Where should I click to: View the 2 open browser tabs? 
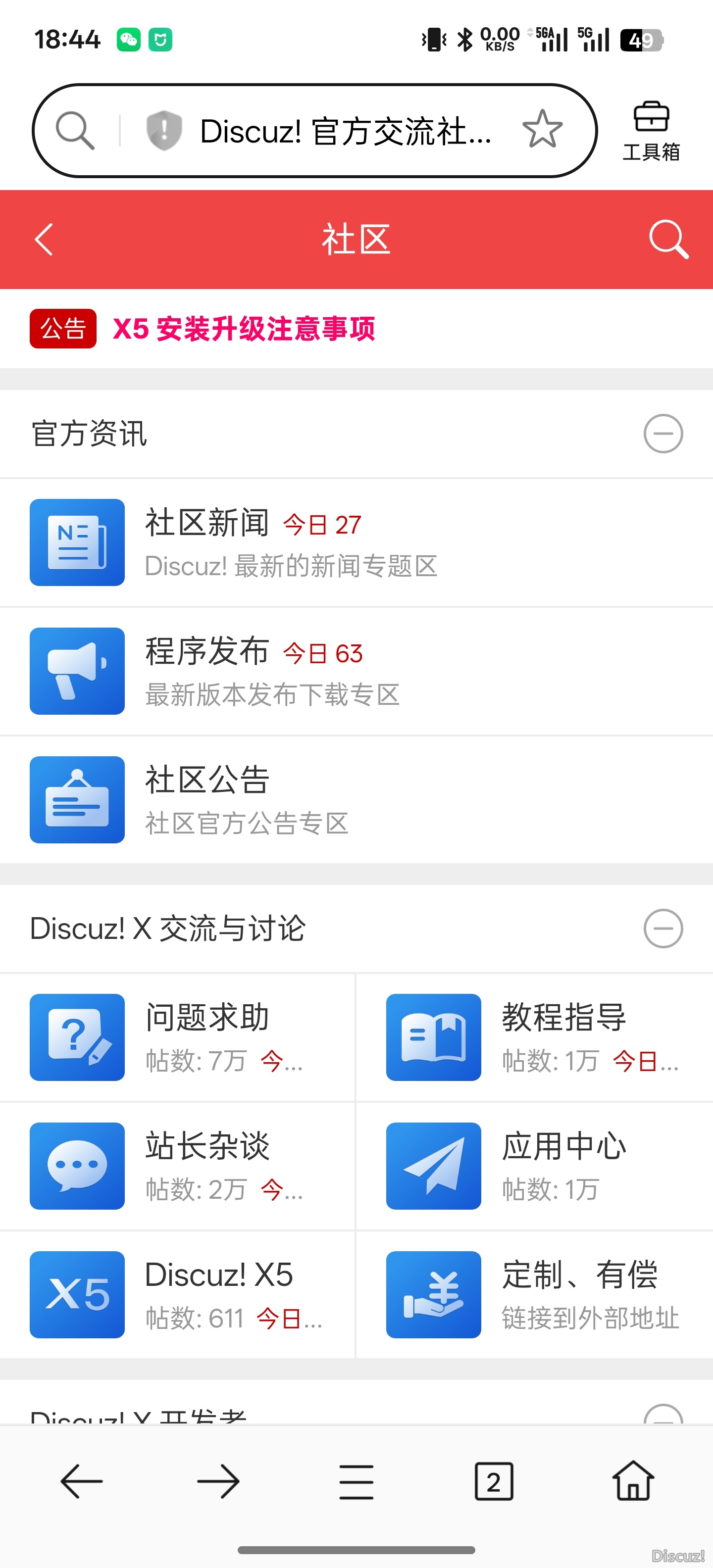coord(493,1481)
